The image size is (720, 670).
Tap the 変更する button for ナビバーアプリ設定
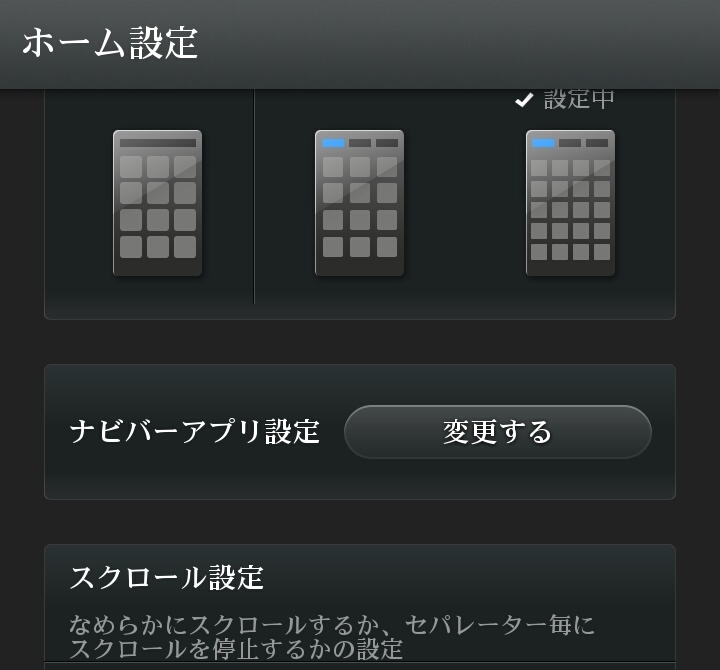(497, 432)
